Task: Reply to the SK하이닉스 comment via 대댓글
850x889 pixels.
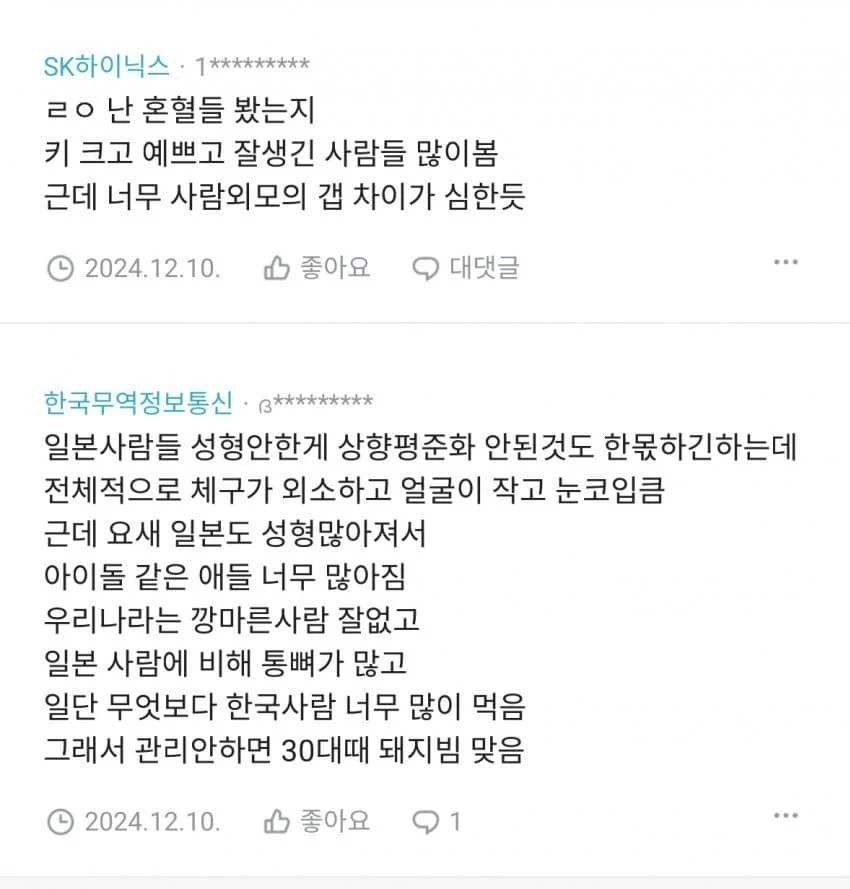Action: [467, 268]
